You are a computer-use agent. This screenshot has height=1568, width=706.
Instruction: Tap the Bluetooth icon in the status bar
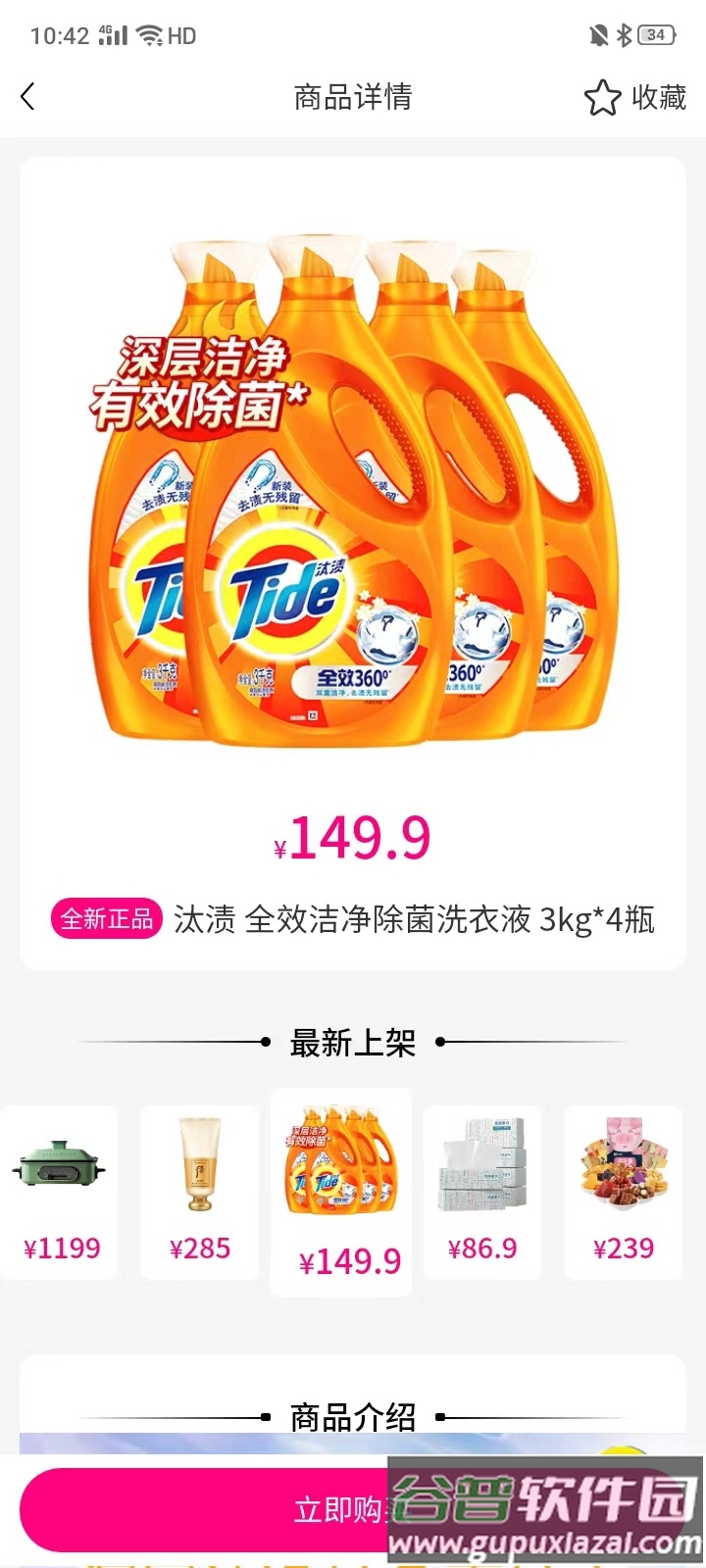pos(625,31)
